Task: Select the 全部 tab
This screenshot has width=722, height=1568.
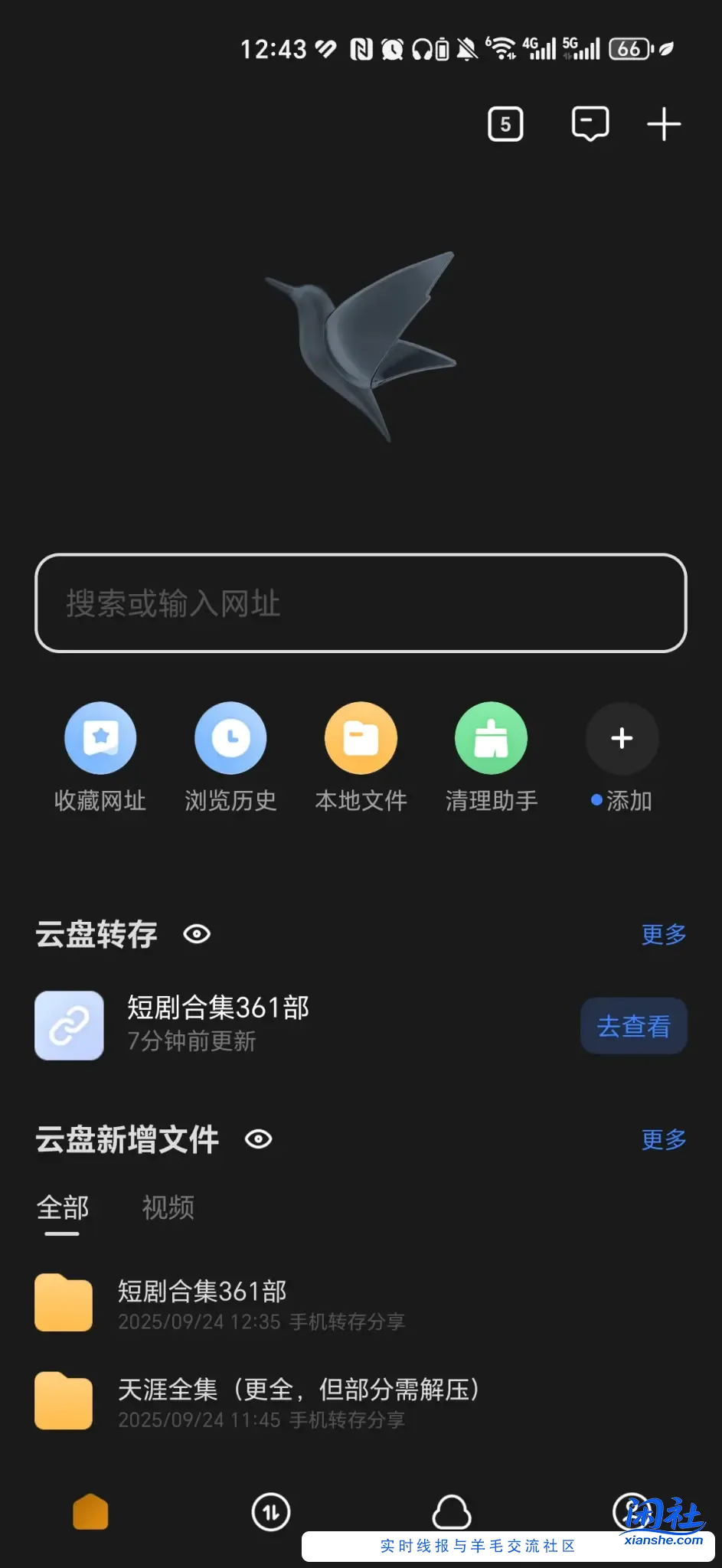Action: (x=62, y=1207)
